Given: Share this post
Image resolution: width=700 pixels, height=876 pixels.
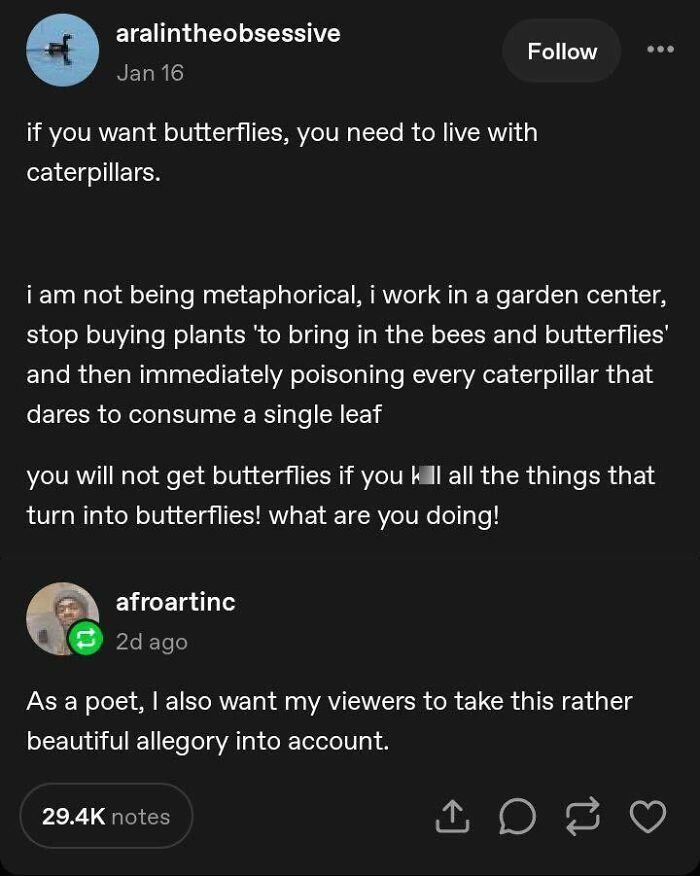Looking at the screenshot, I should tap(451, 817).
